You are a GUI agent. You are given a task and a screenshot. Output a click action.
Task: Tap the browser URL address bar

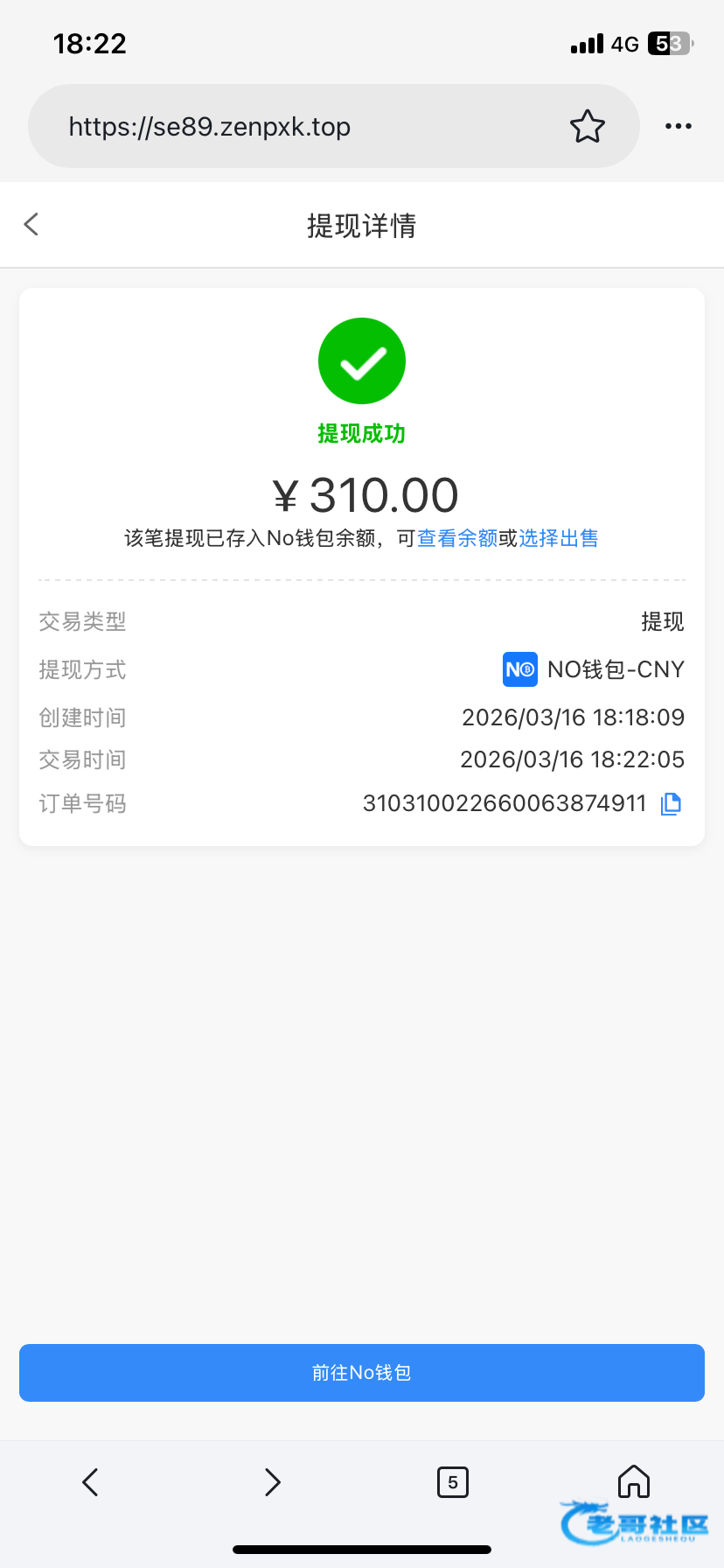point(297,127)
